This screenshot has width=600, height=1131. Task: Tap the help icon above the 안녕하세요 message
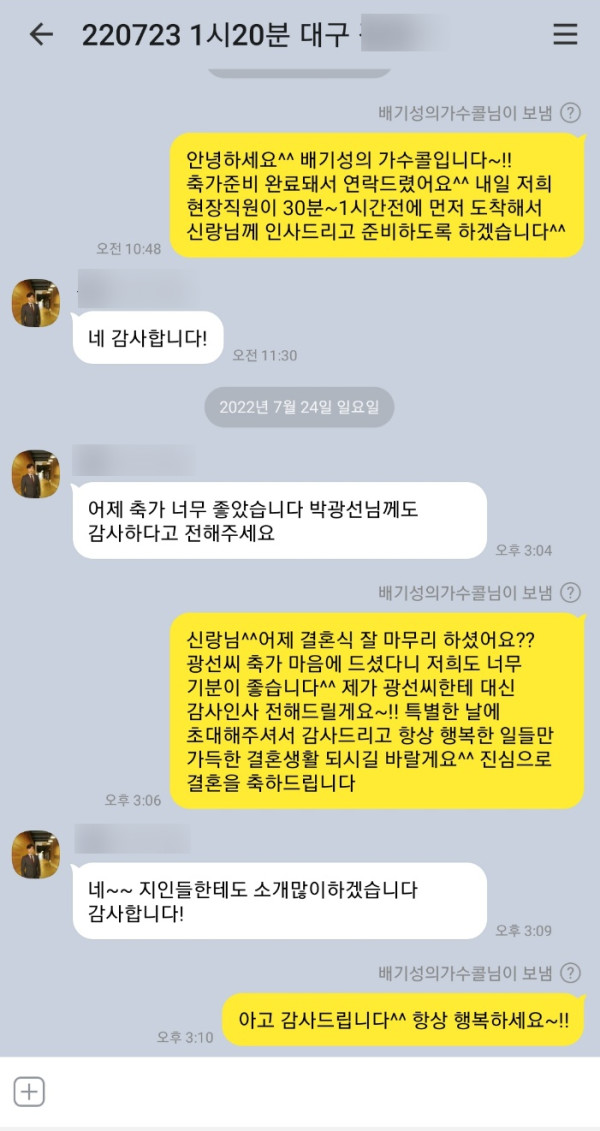tap(570, 113)
